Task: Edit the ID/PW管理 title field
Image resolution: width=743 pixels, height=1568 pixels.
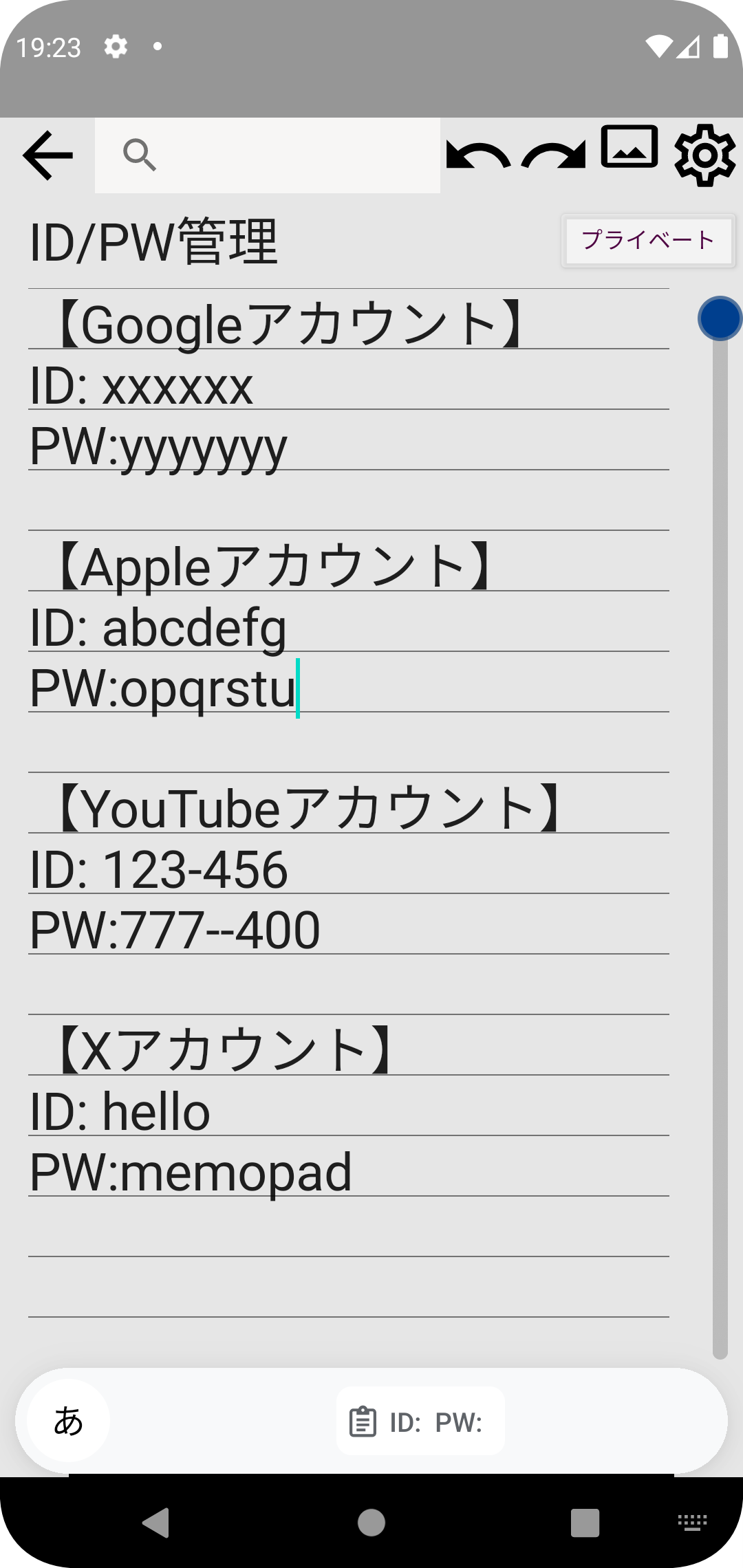Action: pyautogui.click(x=291, y=242)
